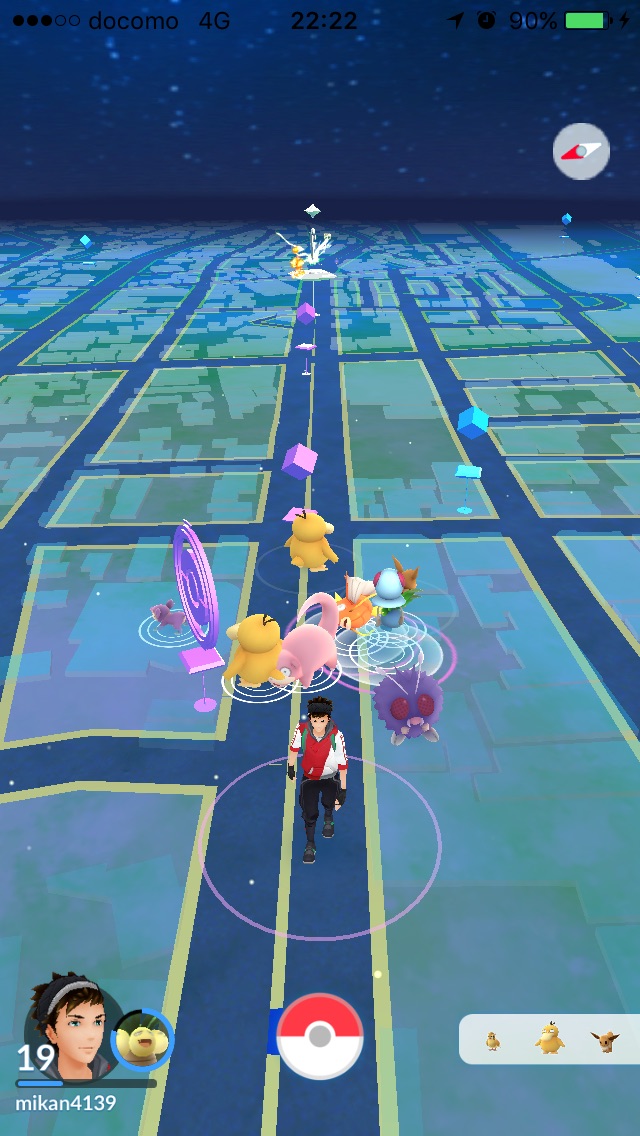The image size is (640, 1136).
Task: Open the main menu Poké Ball
Action: pyautogui.click(x=320, y=1036)
